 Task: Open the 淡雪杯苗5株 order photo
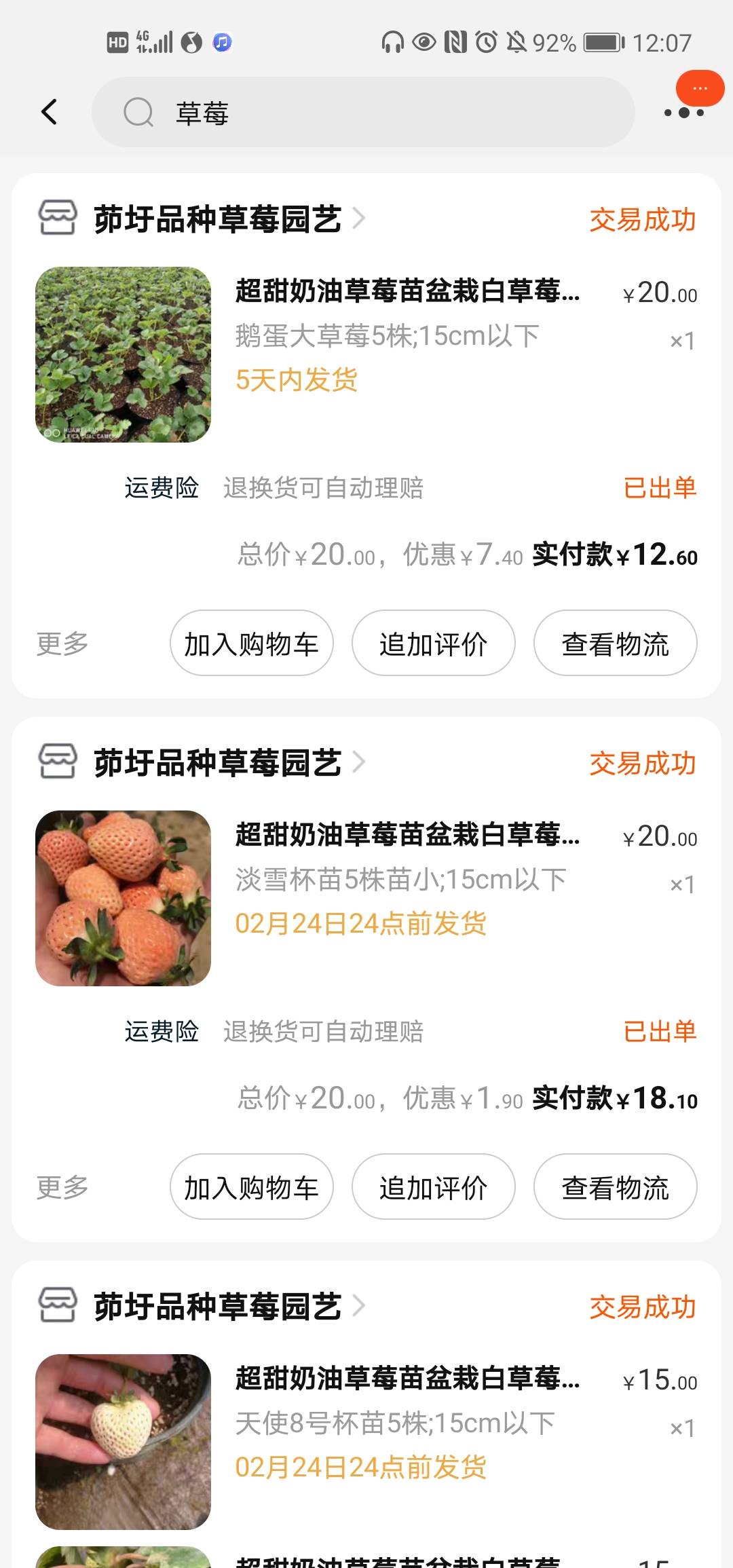[x=123, y=898]
